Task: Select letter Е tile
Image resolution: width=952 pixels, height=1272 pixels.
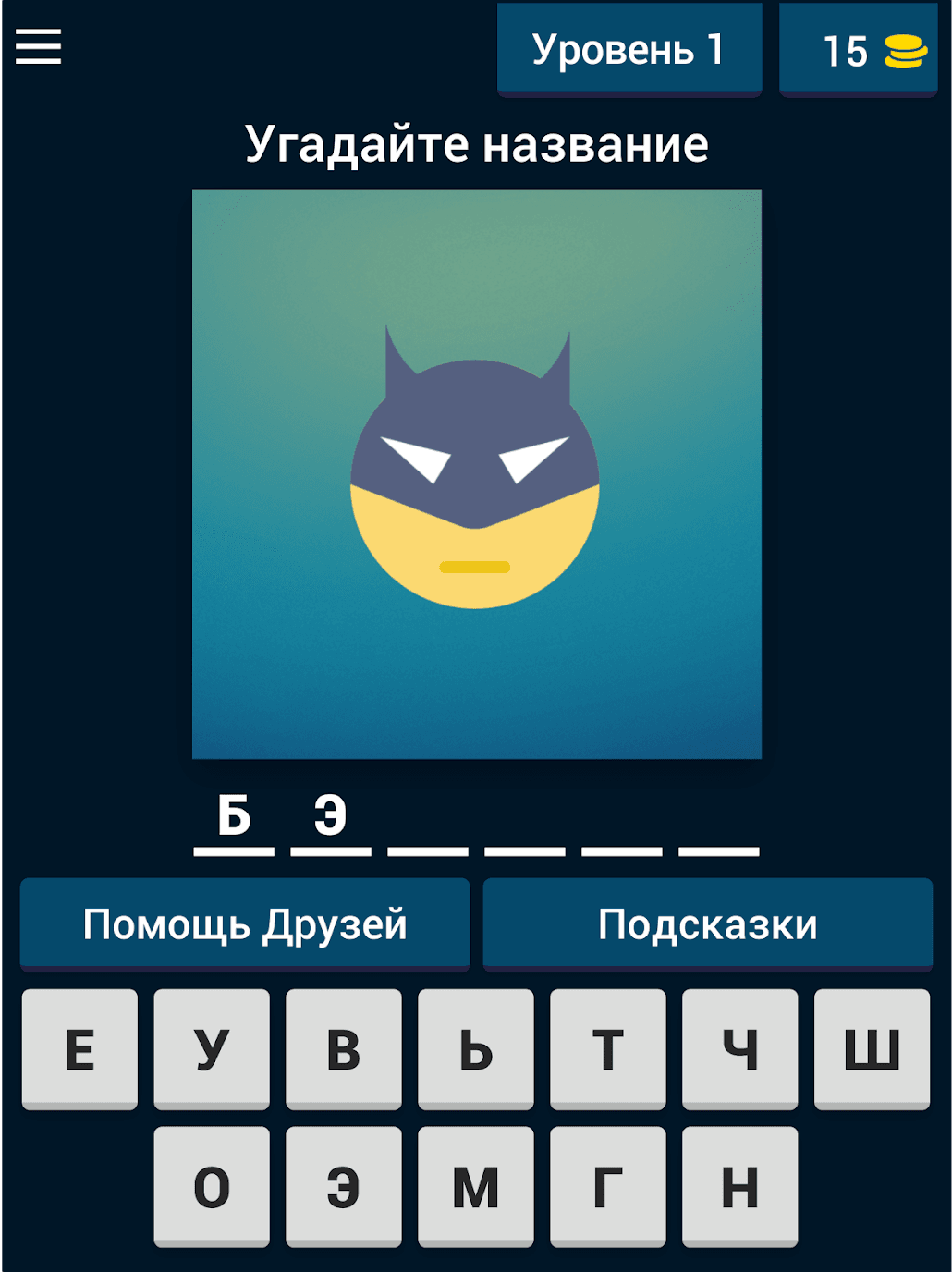Action: click(x=79, y=1049)
